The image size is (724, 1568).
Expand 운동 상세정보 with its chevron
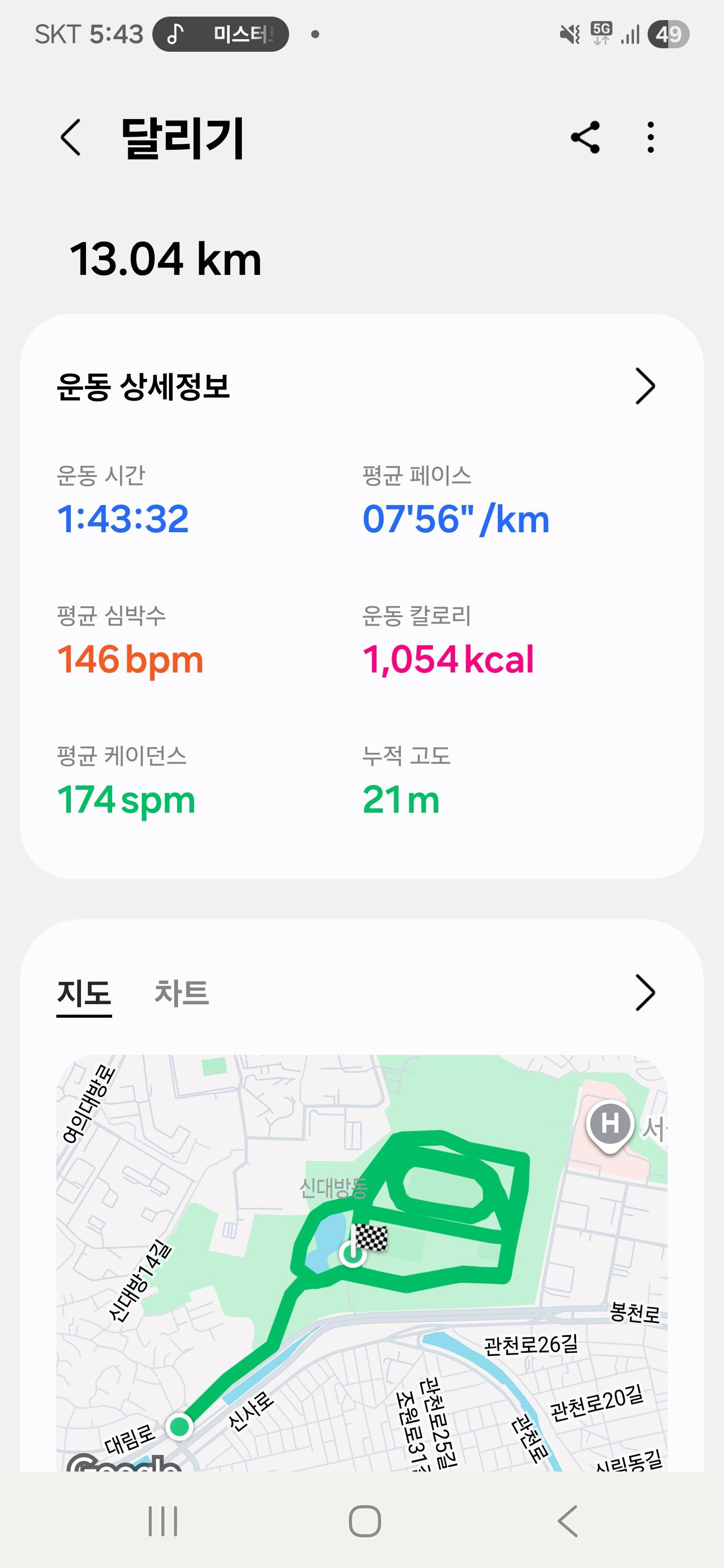(x=646, y=386)
